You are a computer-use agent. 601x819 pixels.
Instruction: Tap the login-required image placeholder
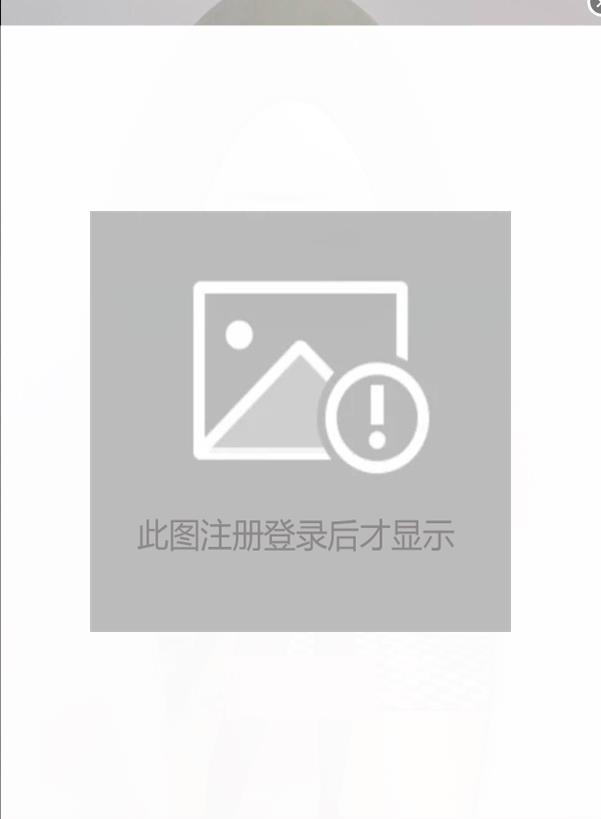300,421
